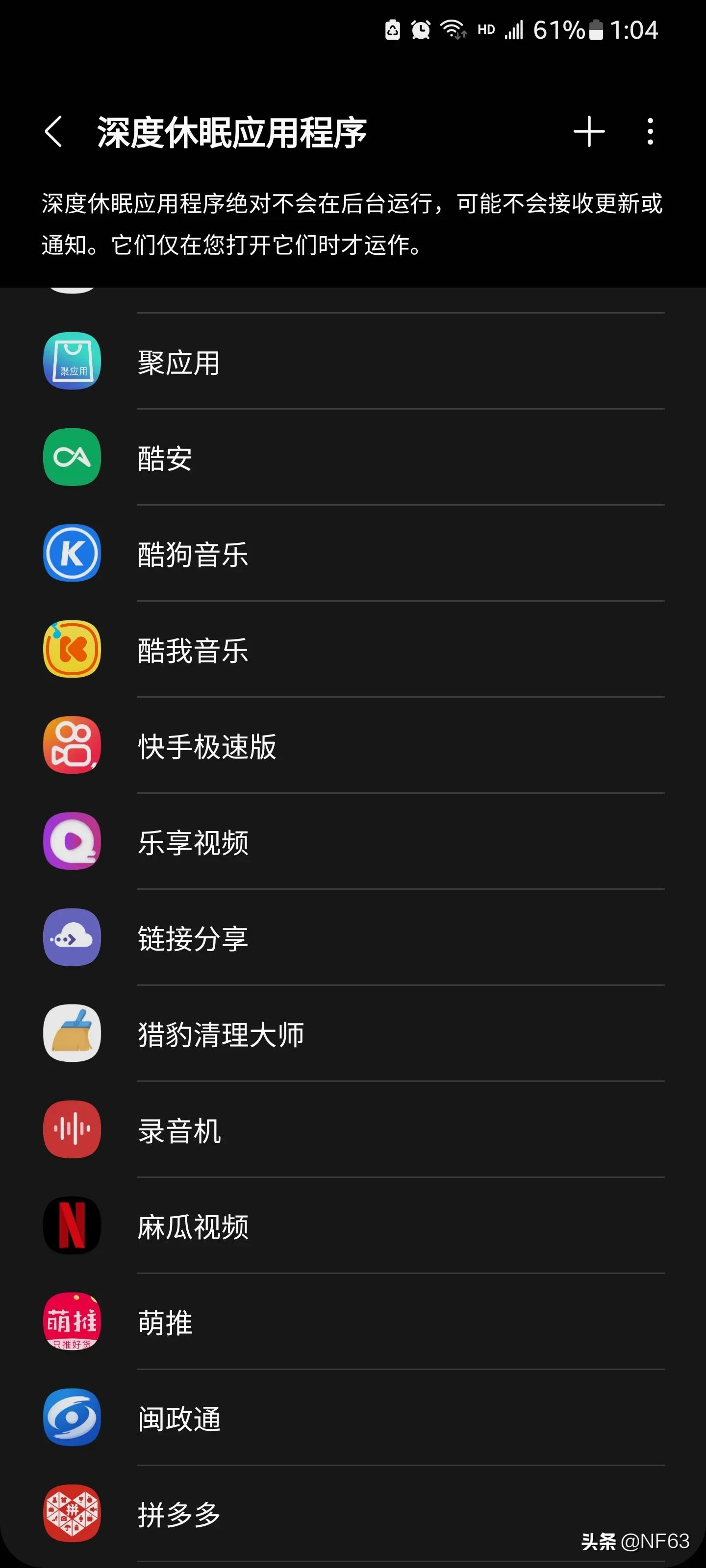The width and height of the screenshot is (706, 1568).
Task: Open the 酷安 green app icon
Action: click(71, 458)
